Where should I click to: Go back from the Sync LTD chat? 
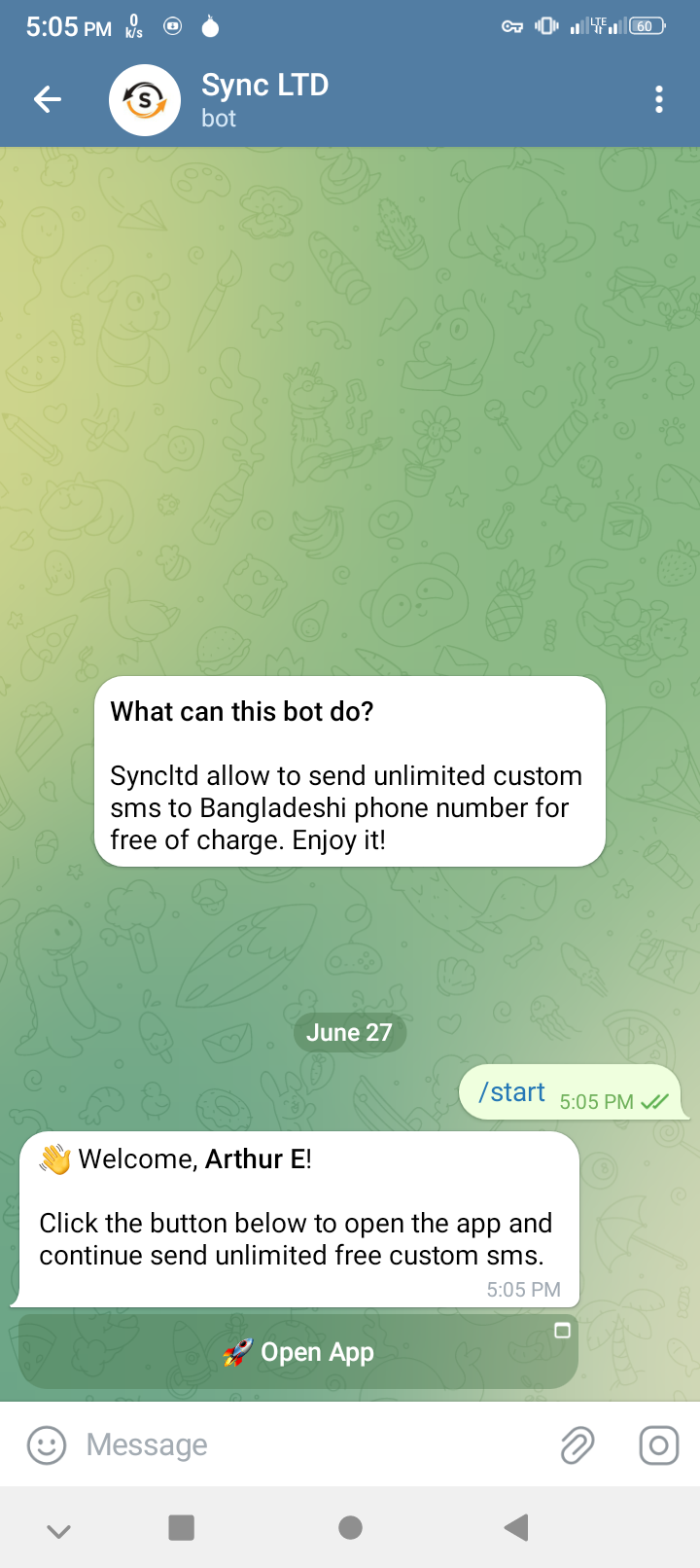pyautogui.click(x=48, y=99)
